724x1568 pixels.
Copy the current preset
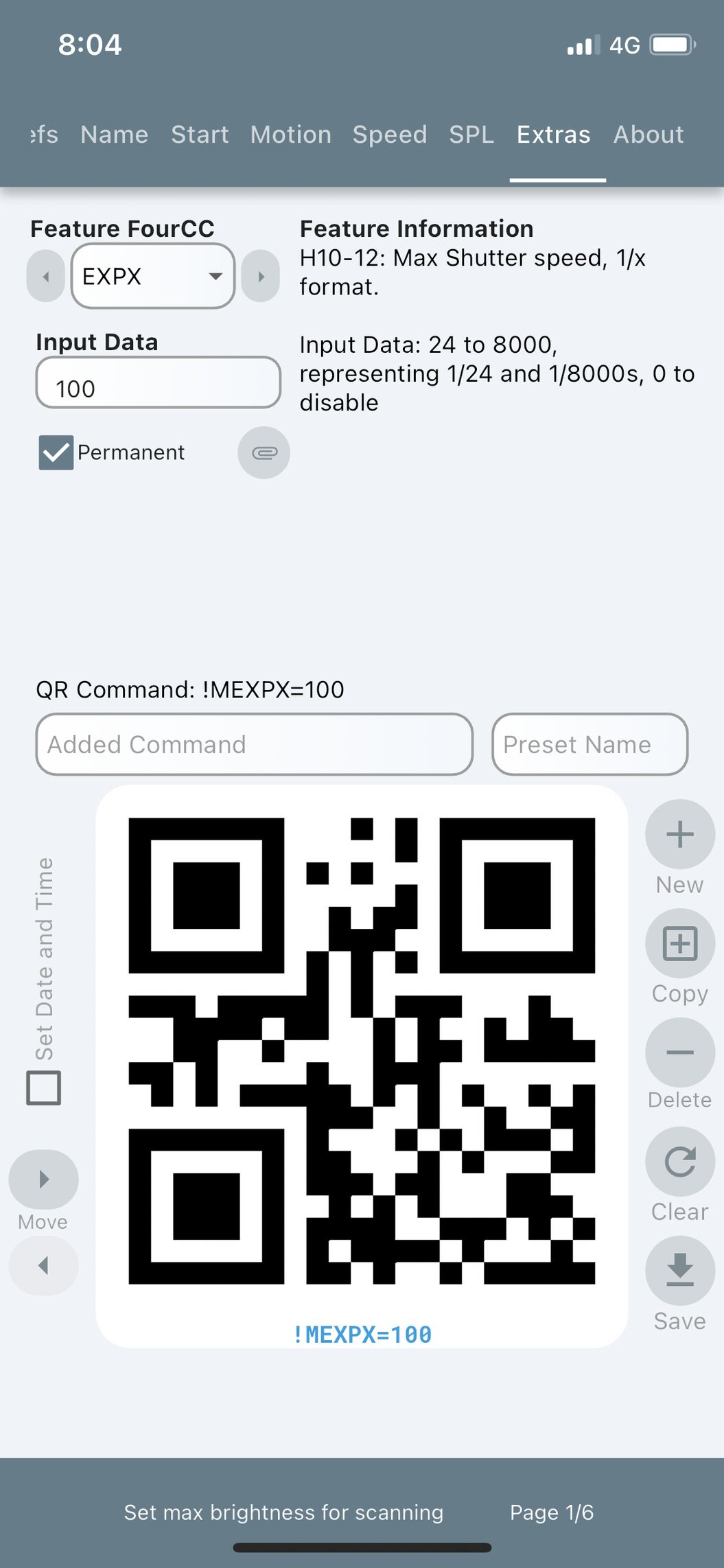click(x=680, y=943)
